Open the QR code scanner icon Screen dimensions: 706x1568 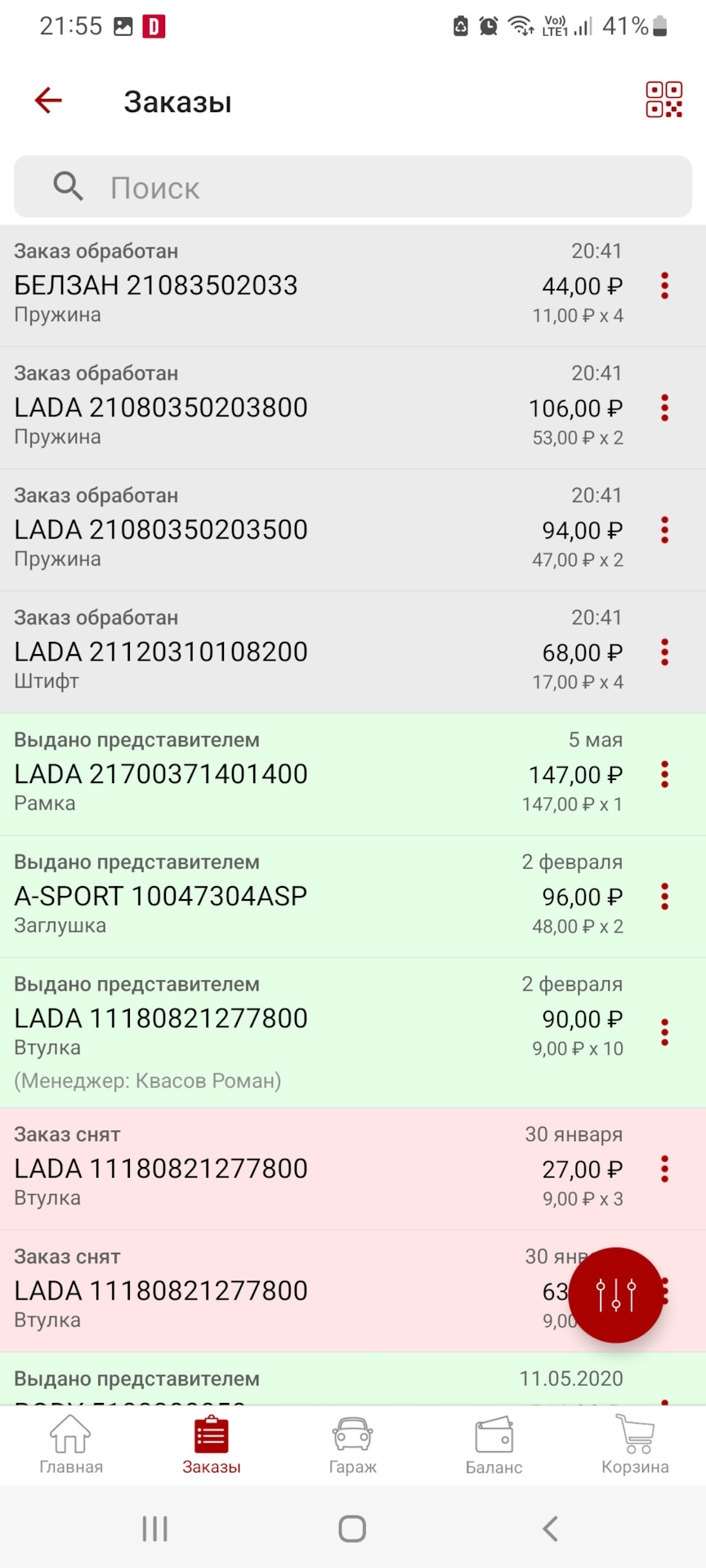tap(664, 100)
